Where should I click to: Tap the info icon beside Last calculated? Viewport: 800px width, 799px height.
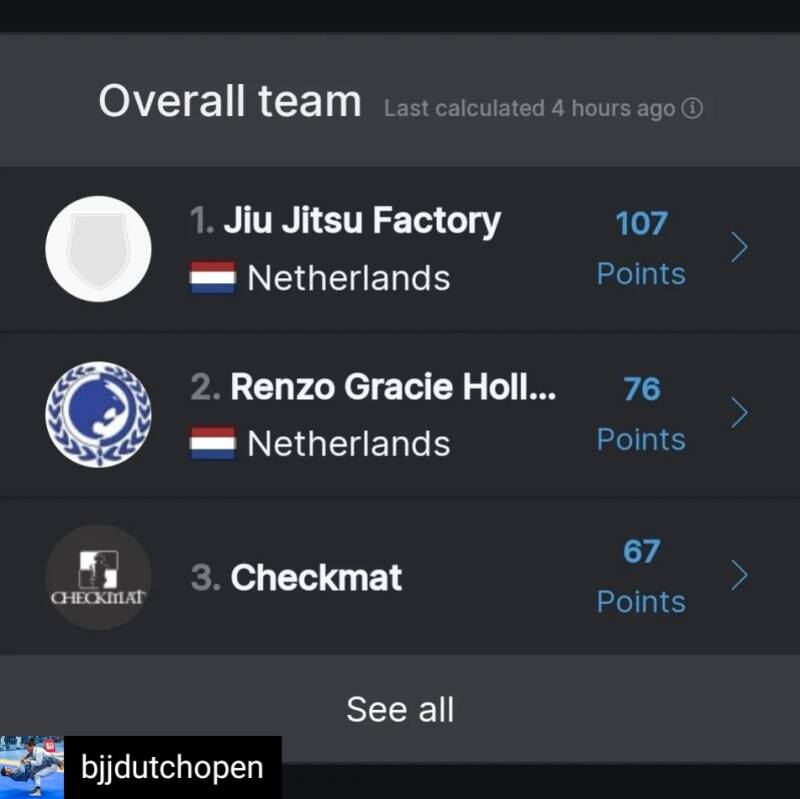(x=692, y=108)
